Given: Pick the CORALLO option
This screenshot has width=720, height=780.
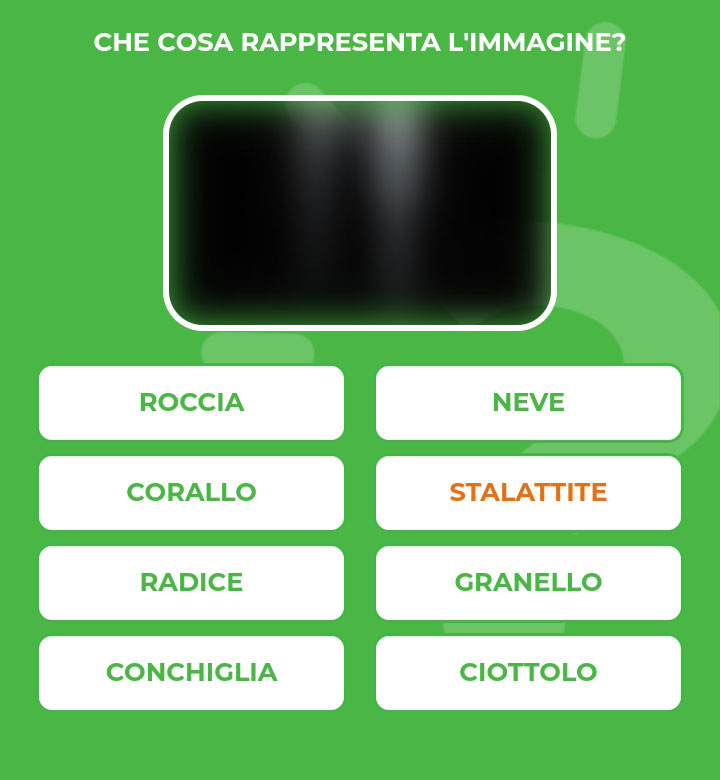Looking at the screenshot, I should pyautogui.click(x=191, y=493).
